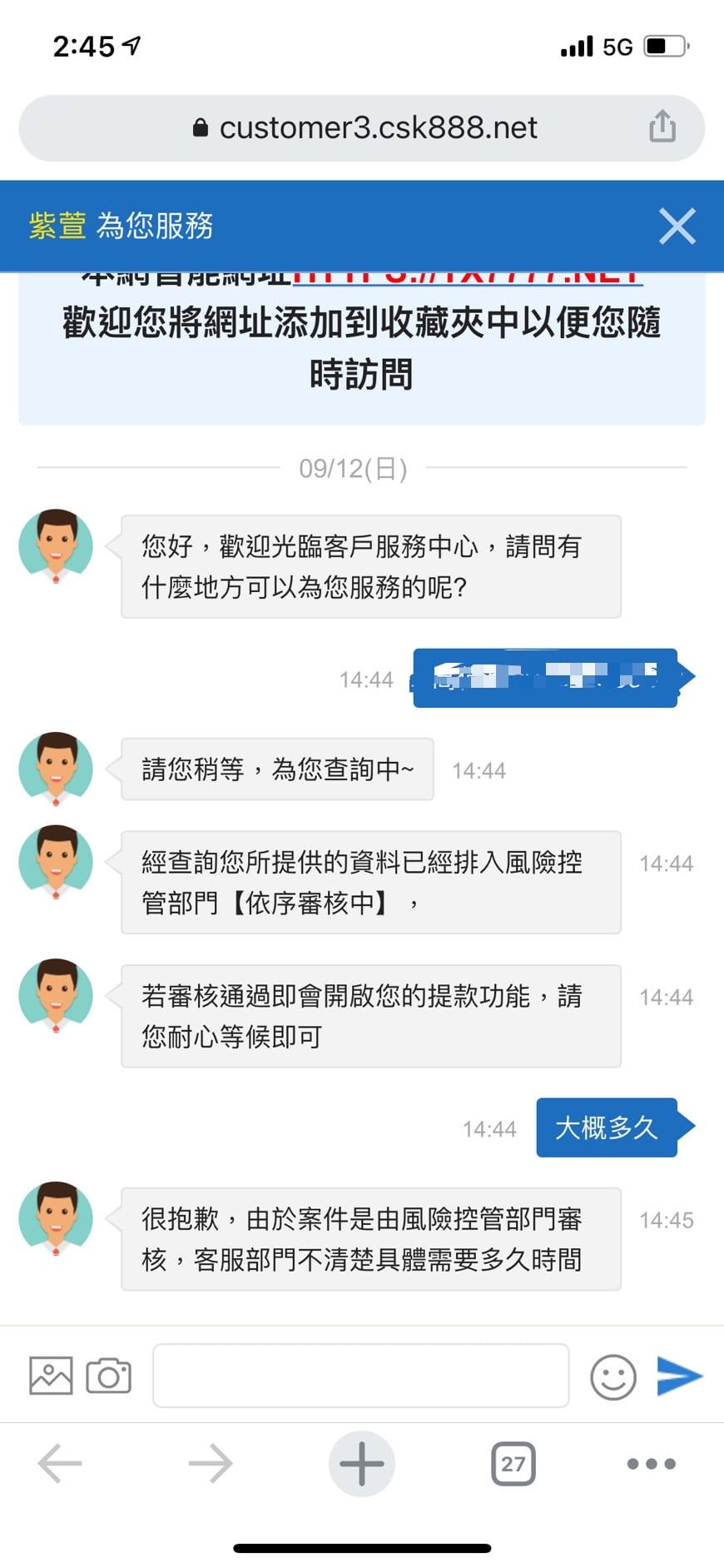This screenshot has width=724, height=1568.
Task: Open the browser's more options menu
Action: pos(651,1463)
